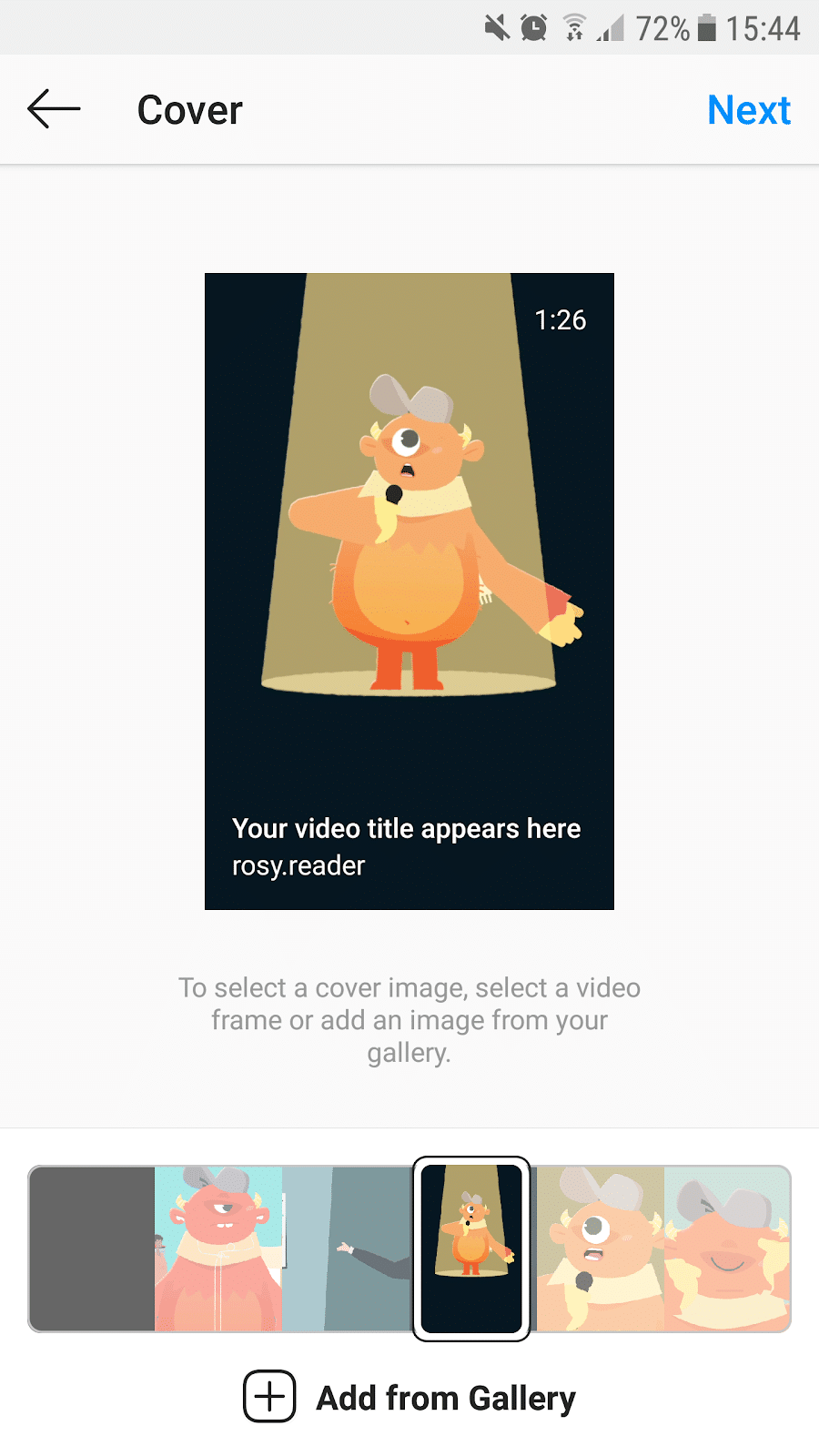Select the smiling monster close-up frame

tap(726, 1249)
